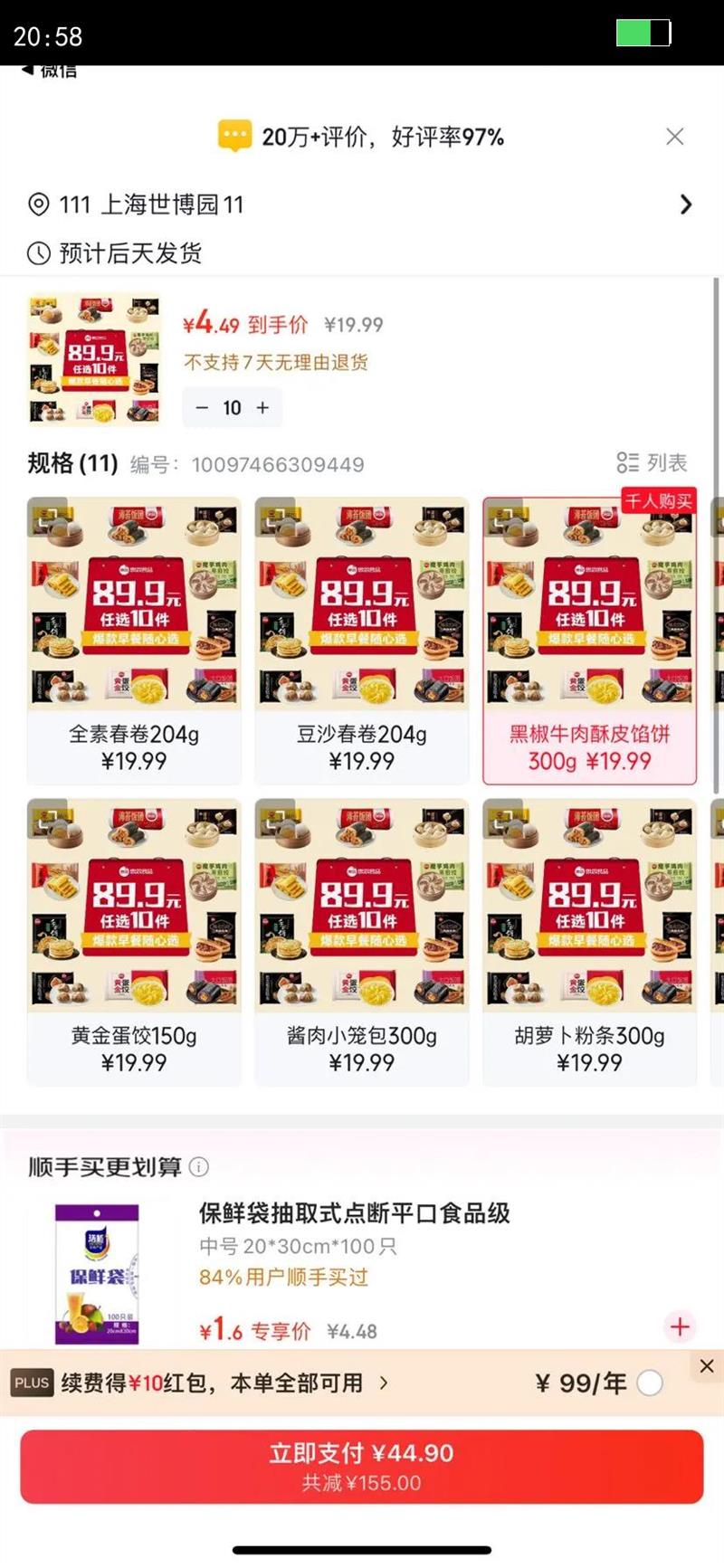The height and width of the screenshot is (1568, 724).
Task: Tap the red plus icon to add 保鲜袋
Action: point(680,1327)
